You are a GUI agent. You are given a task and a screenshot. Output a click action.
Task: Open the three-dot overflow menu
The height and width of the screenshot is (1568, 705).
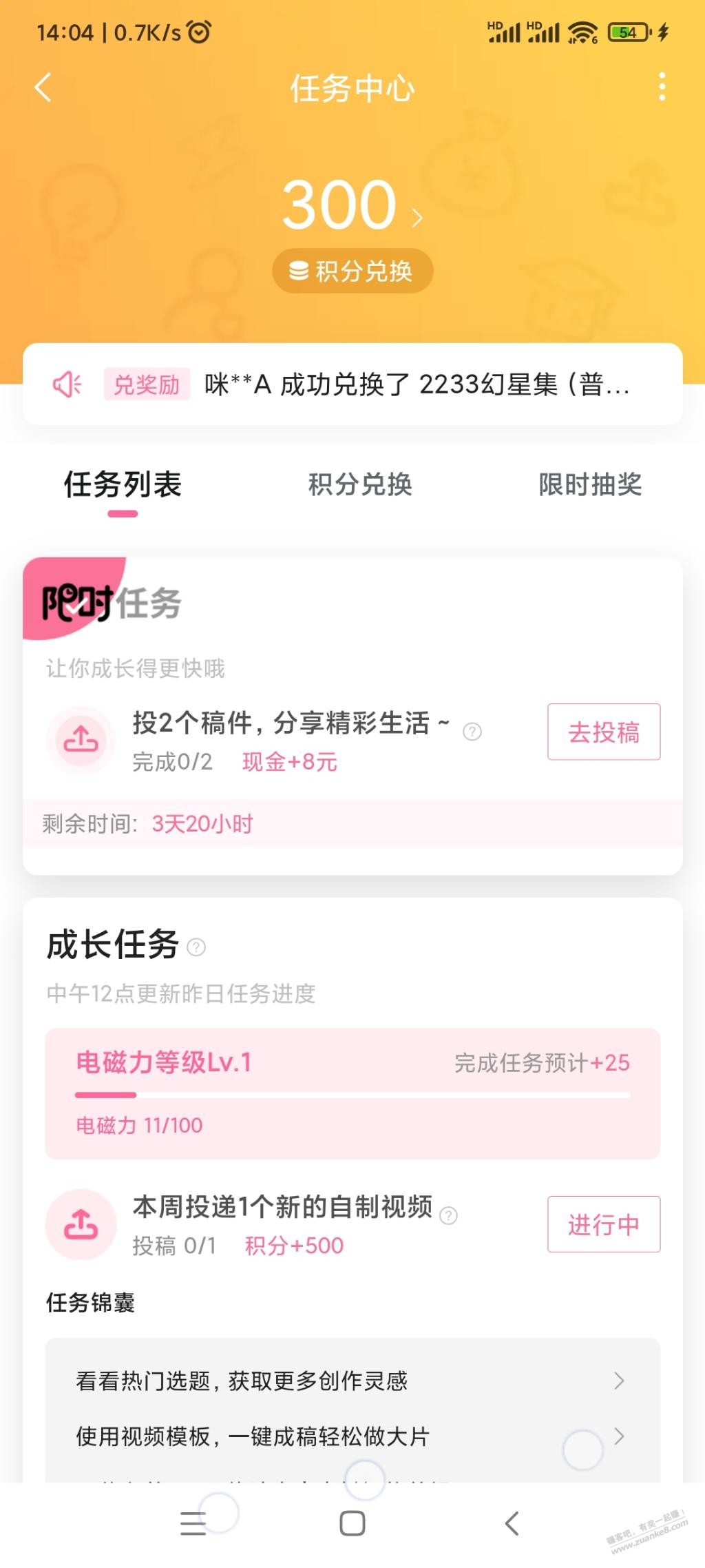[x=662, y=87]
